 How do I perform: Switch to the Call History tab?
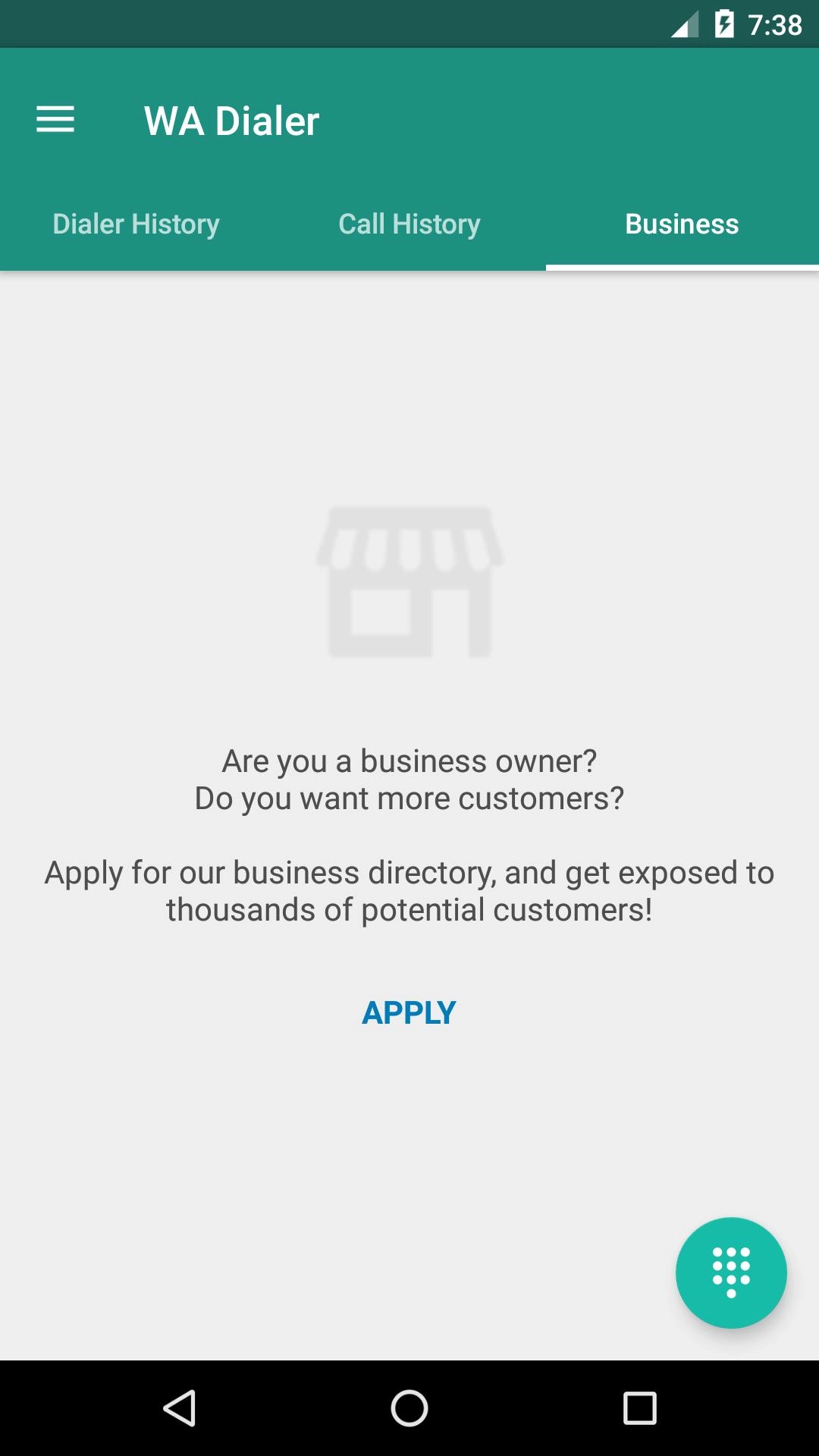(x=409, y=224)
